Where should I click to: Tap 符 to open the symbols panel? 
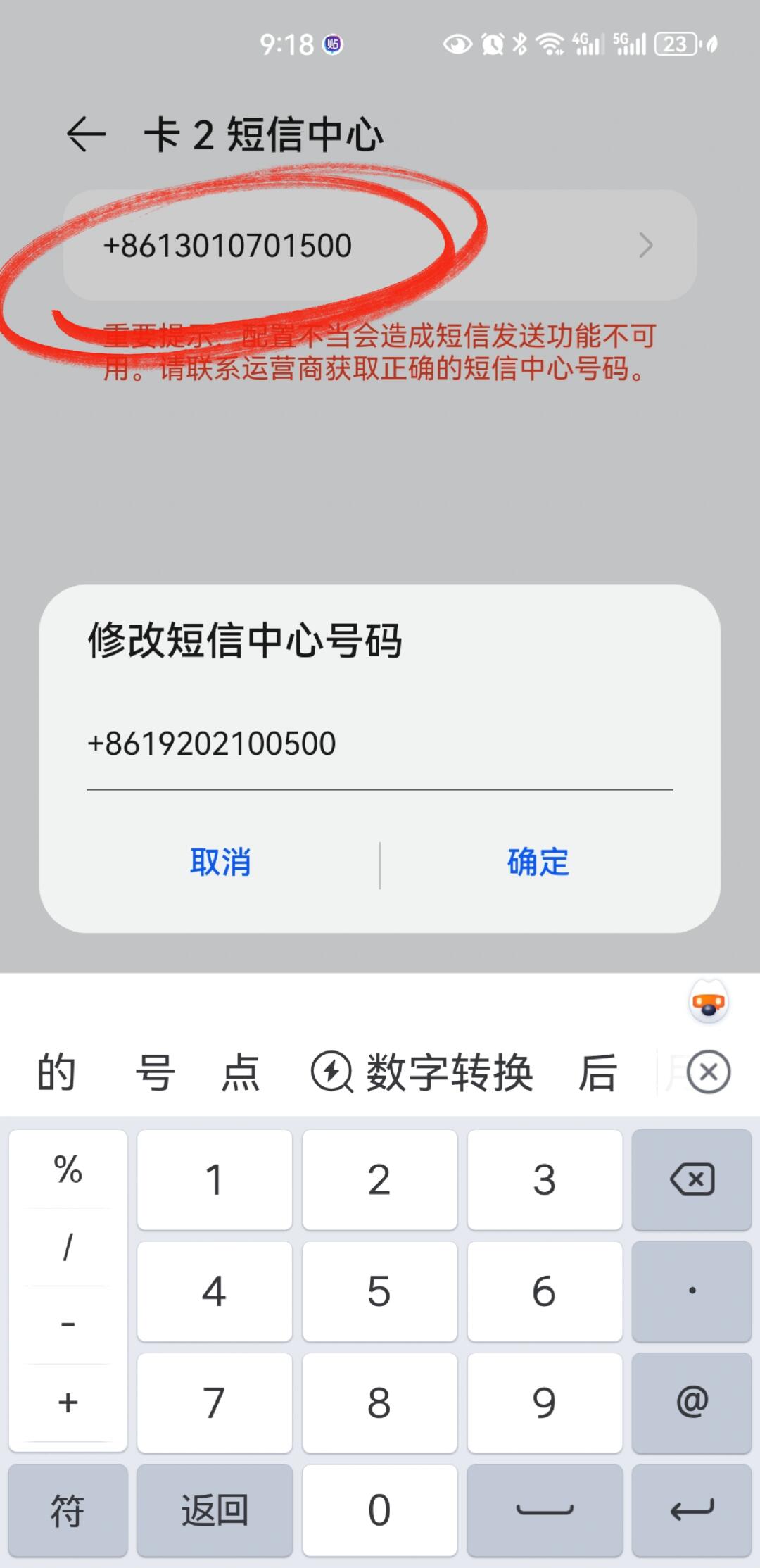[x=68, y=1510]
